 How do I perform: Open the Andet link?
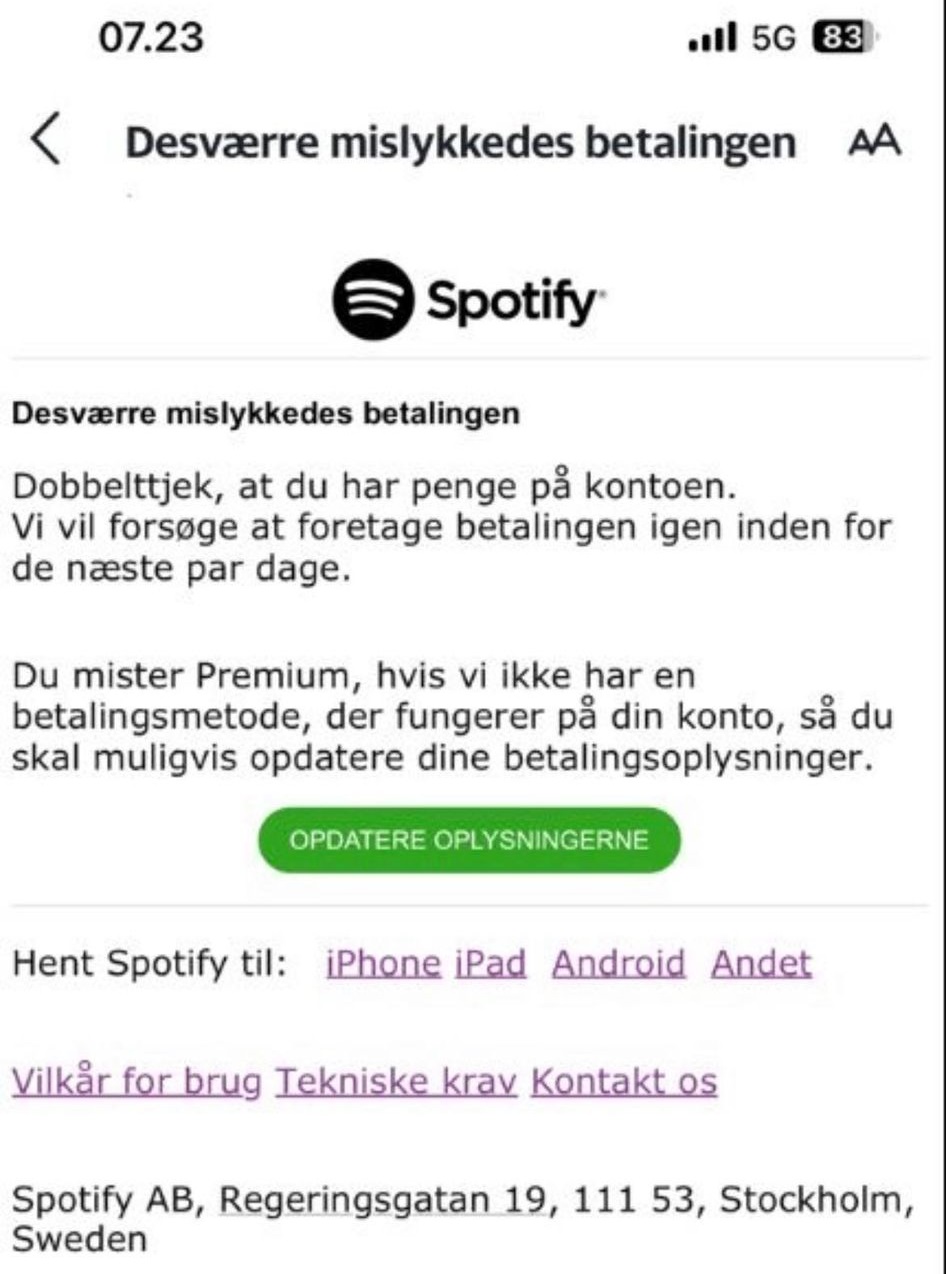coord(761,964)
